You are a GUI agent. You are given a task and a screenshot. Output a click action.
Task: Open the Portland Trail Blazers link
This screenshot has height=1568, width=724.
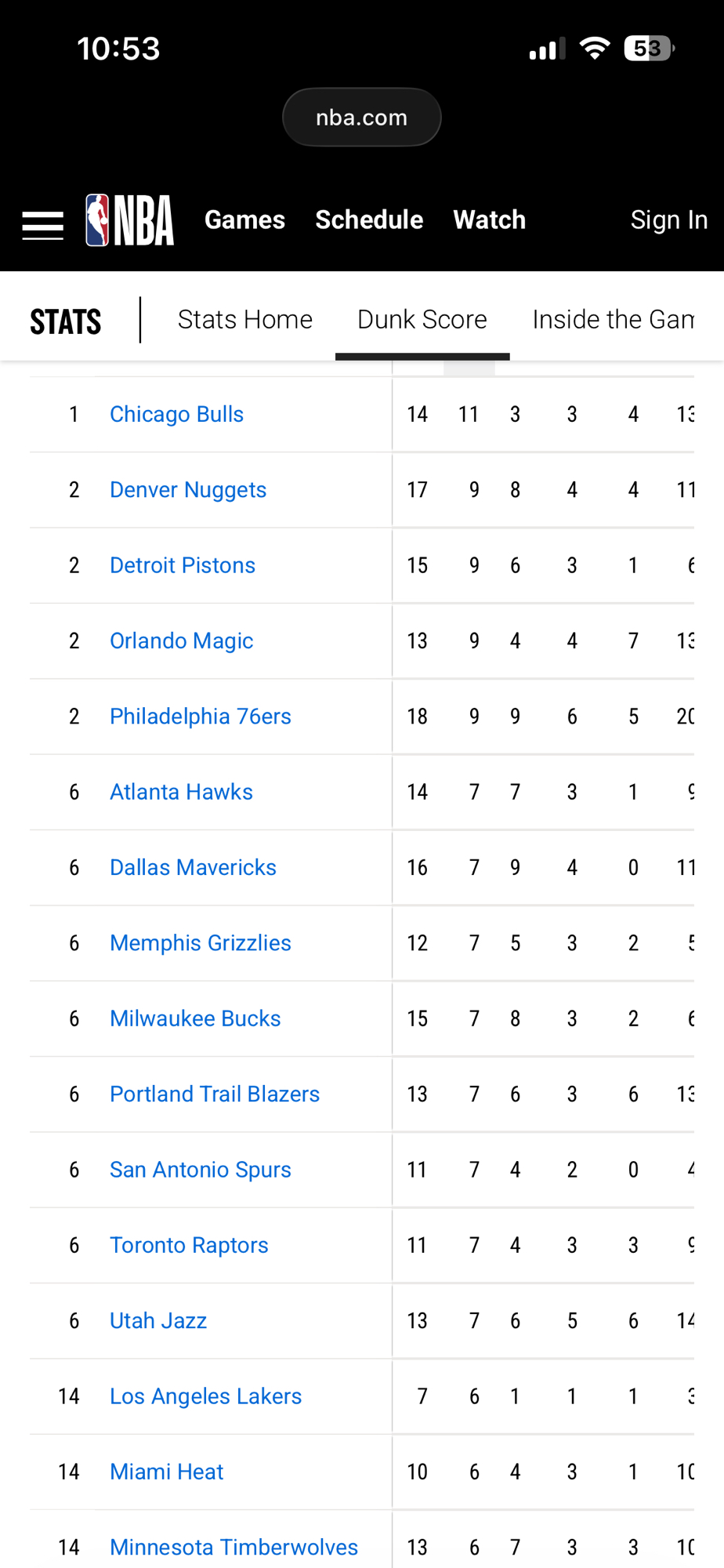(215, 1094)
